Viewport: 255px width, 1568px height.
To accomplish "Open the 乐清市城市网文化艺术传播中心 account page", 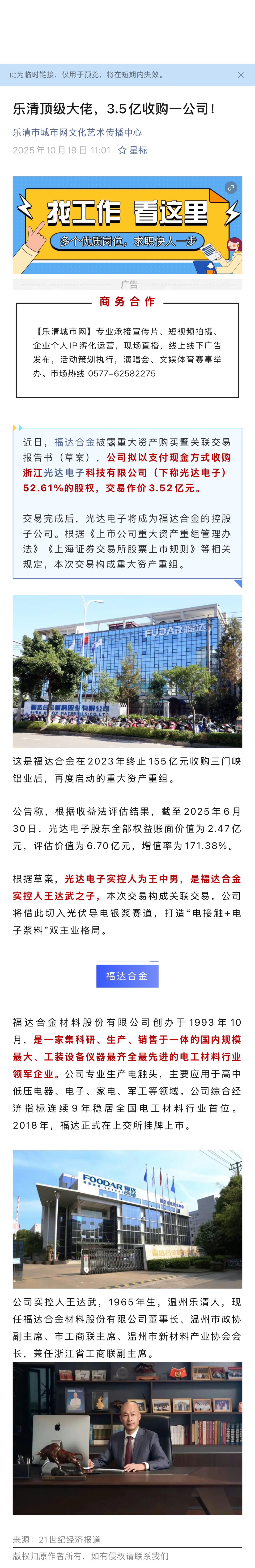I will (x=77, y=132).
